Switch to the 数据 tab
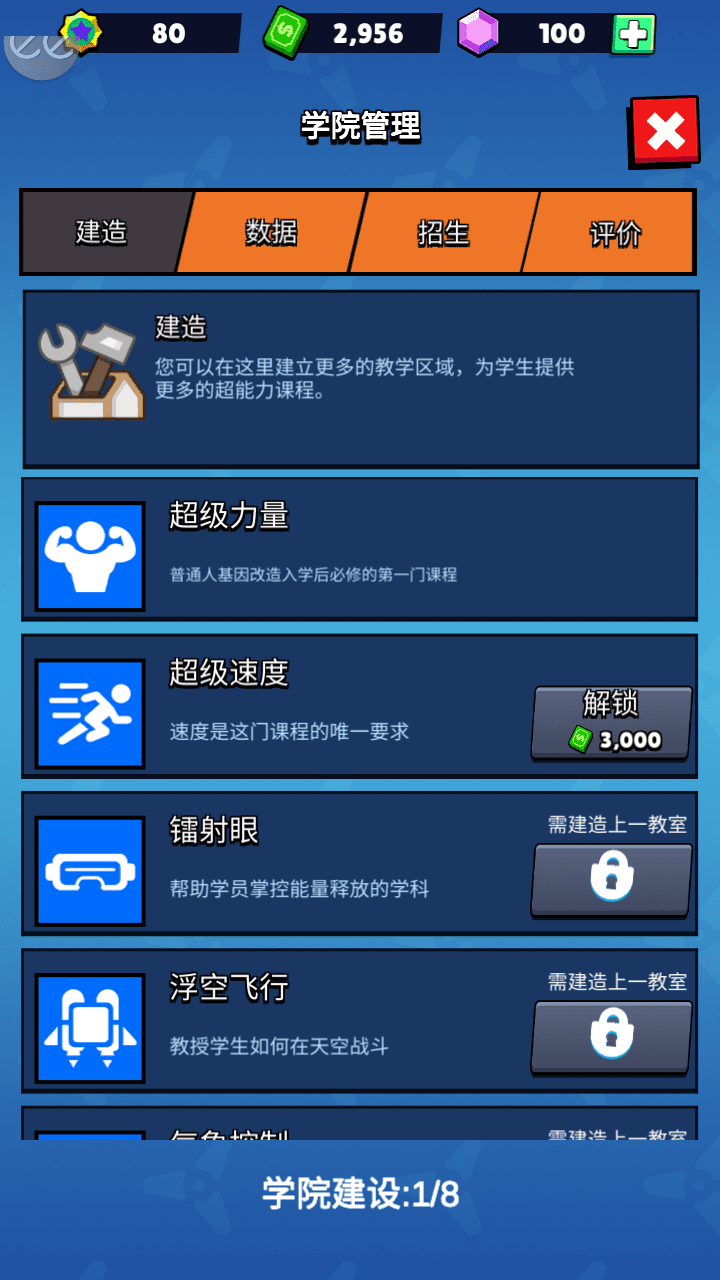The image size is (720, 1280). 271,233
